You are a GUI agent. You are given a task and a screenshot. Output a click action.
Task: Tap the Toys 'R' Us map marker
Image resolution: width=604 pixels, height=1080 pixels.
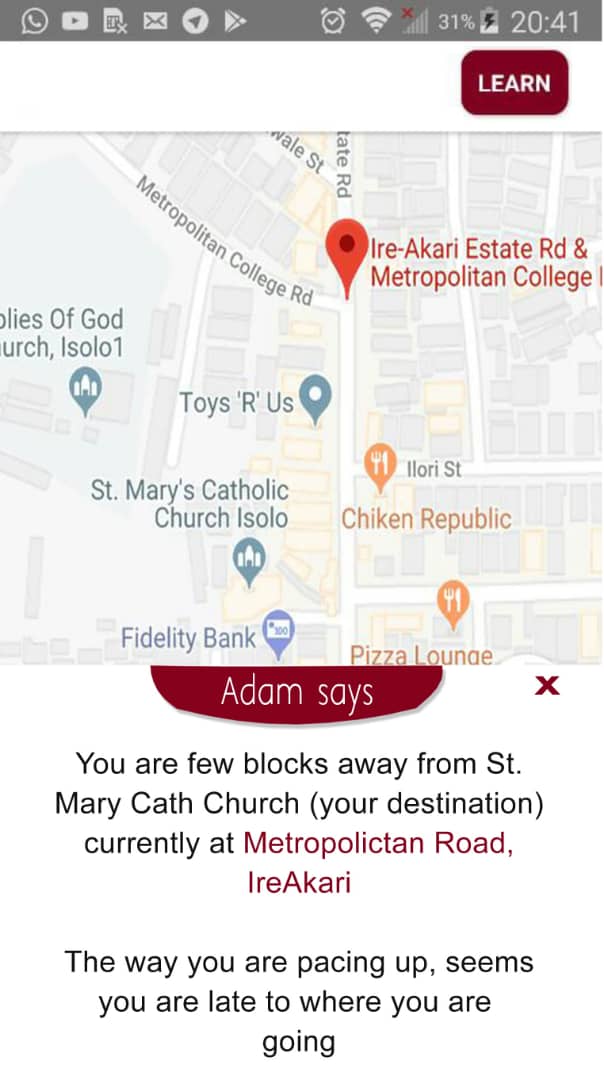[316, 397]
